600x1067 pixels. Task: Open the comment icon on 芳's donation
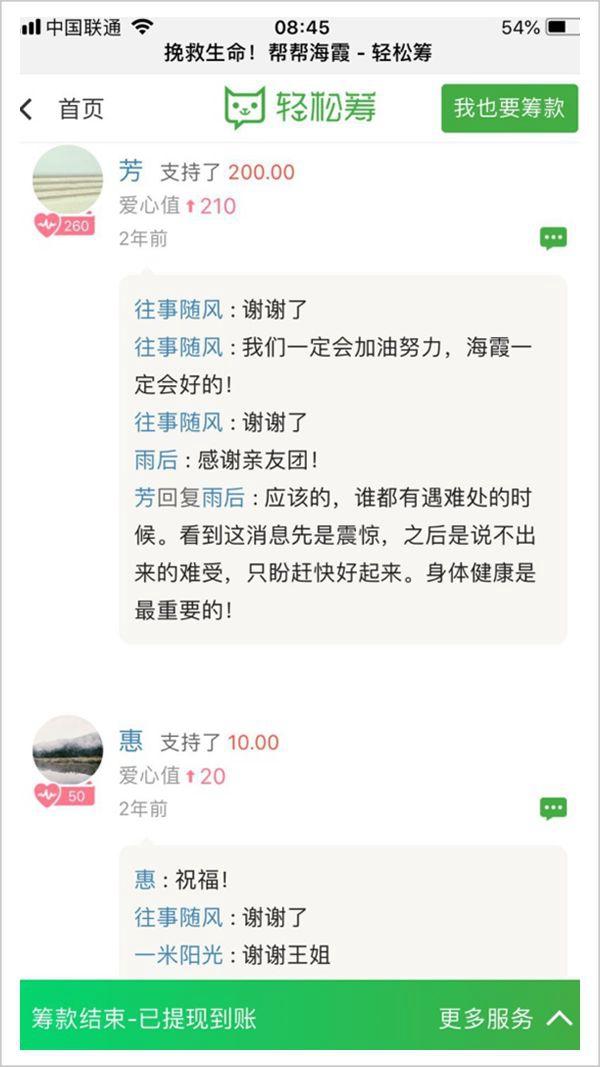click(x=553, y=238)
